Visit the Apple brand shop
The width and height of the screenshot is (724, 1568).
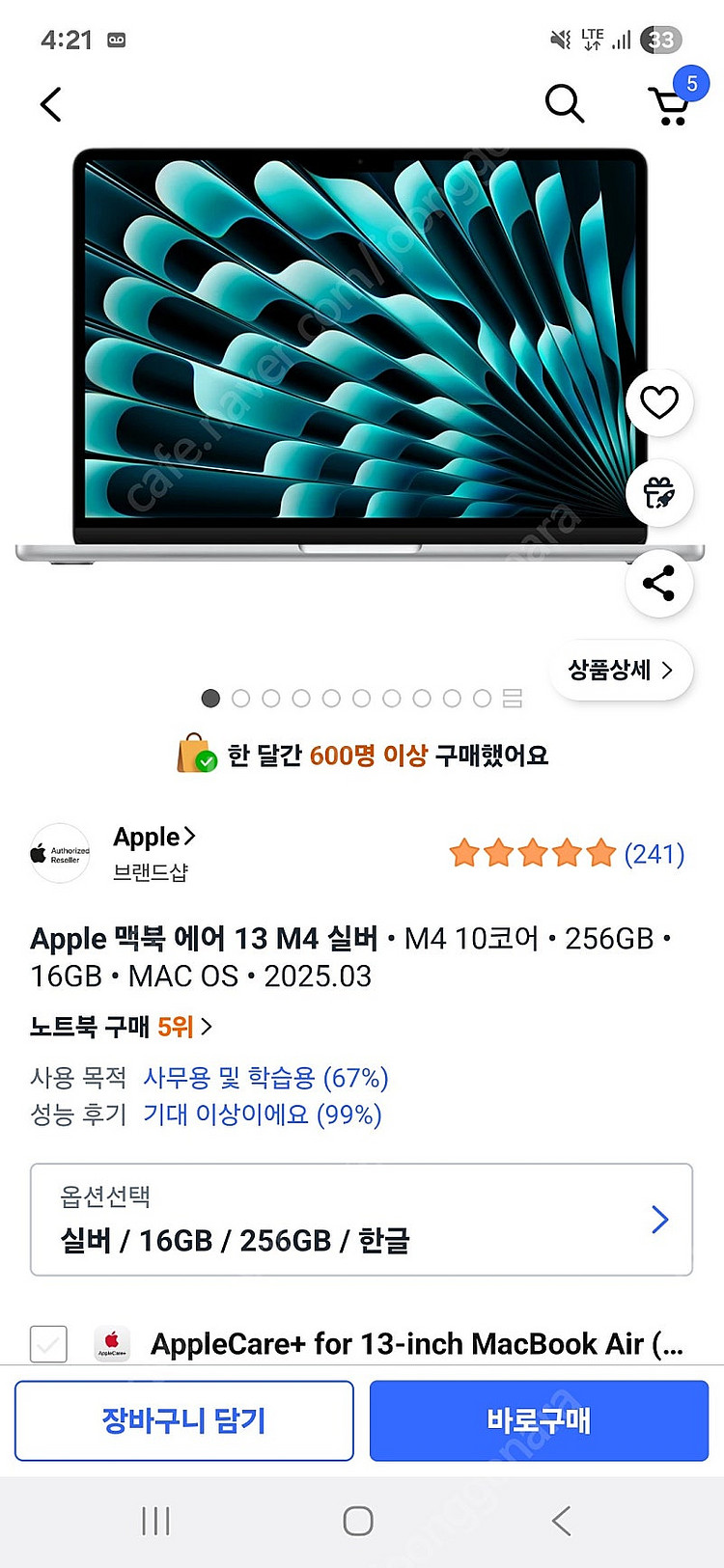pyautogui.click(x=153, y=838)
